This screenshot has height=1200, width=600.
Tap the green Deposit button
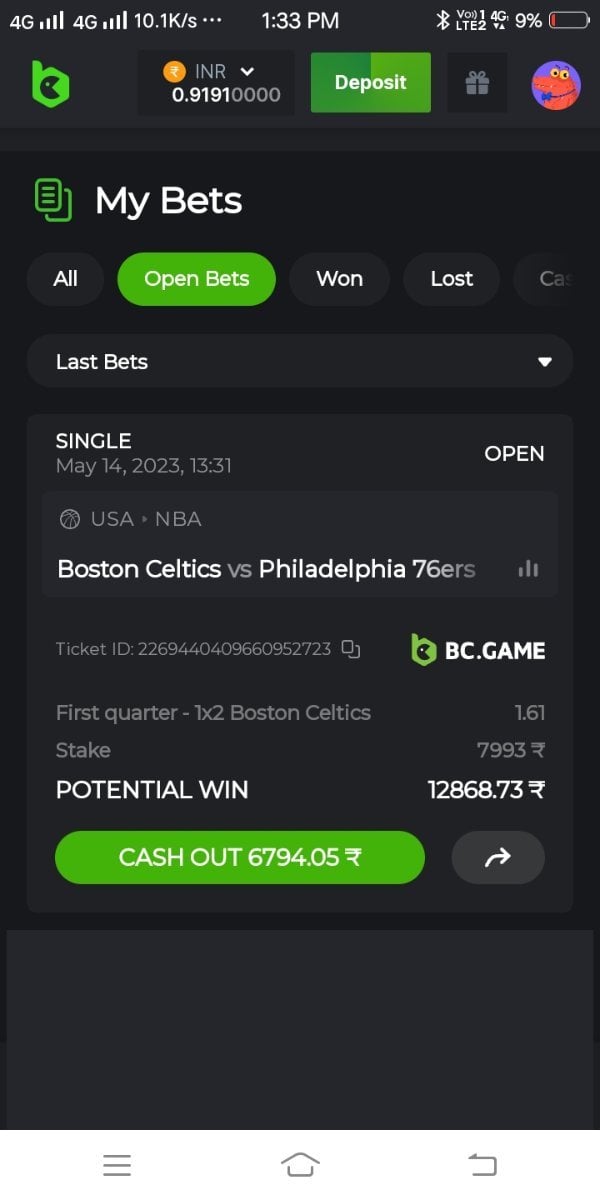point(370,82)
